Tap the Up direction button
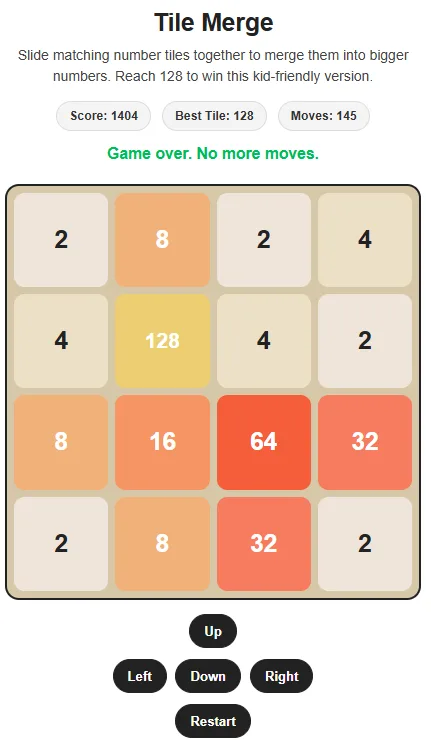 pyautogui.click(x=213, y=631)
